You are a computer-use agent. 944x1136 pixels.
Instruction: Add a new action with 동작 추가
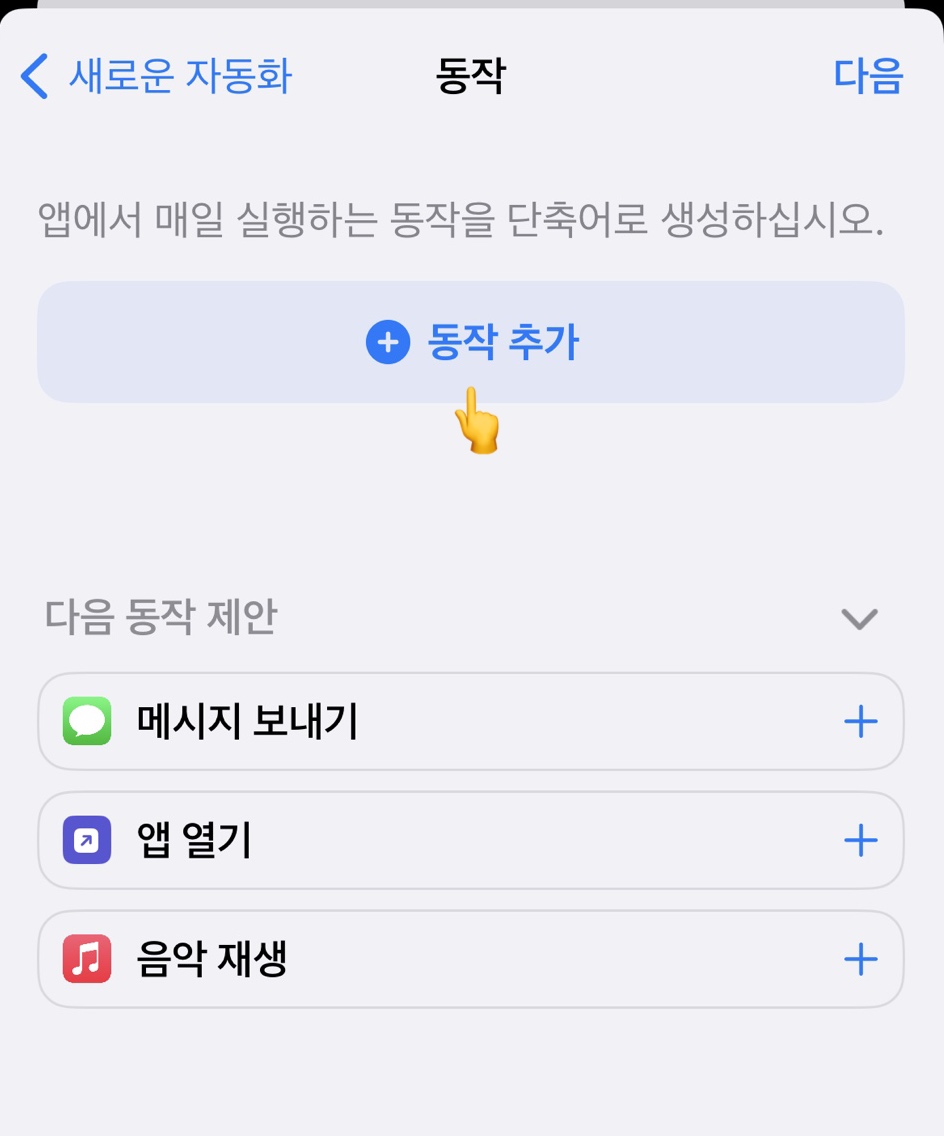point(471,342)
